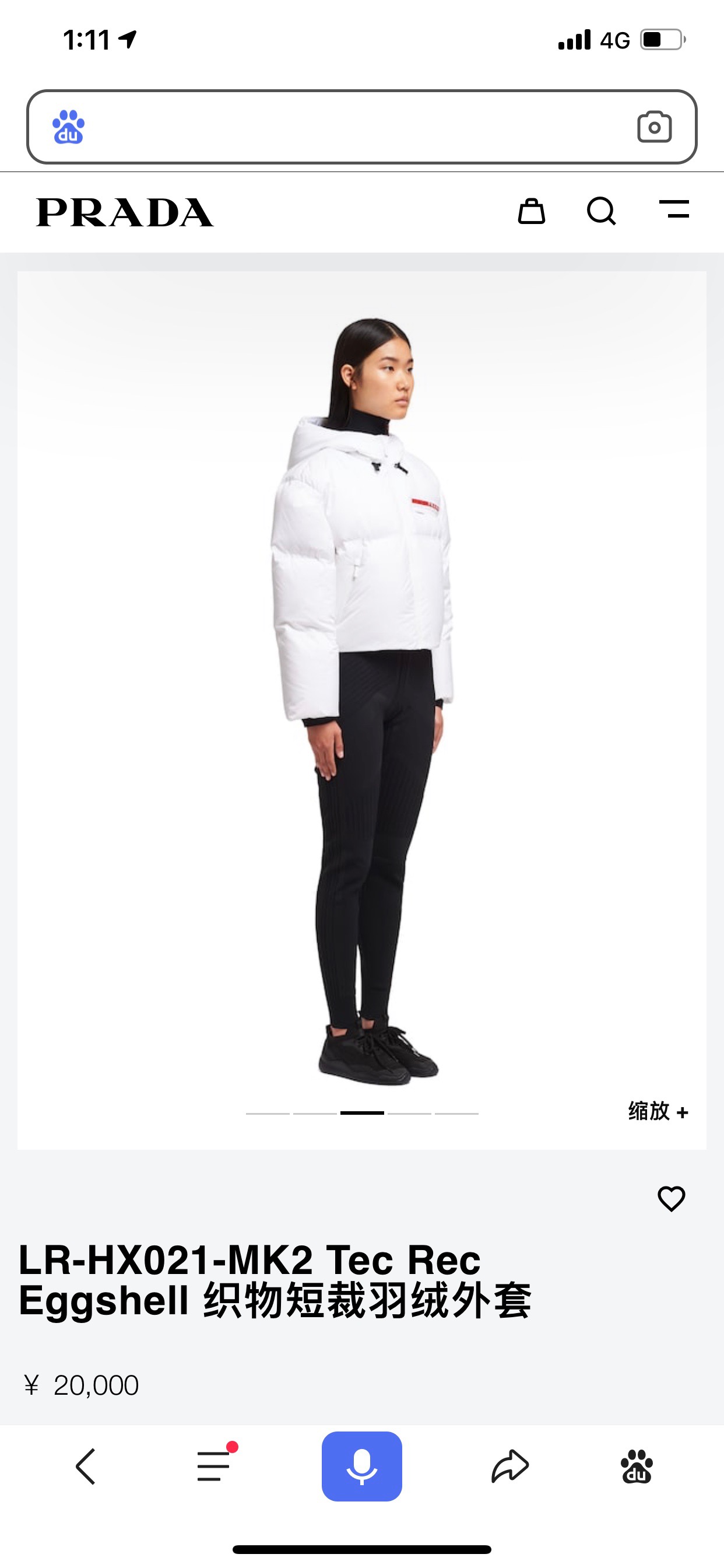This screenshot has width=724, height=1568.
Task: Open the white jacket product image
Action: point(361,670)
